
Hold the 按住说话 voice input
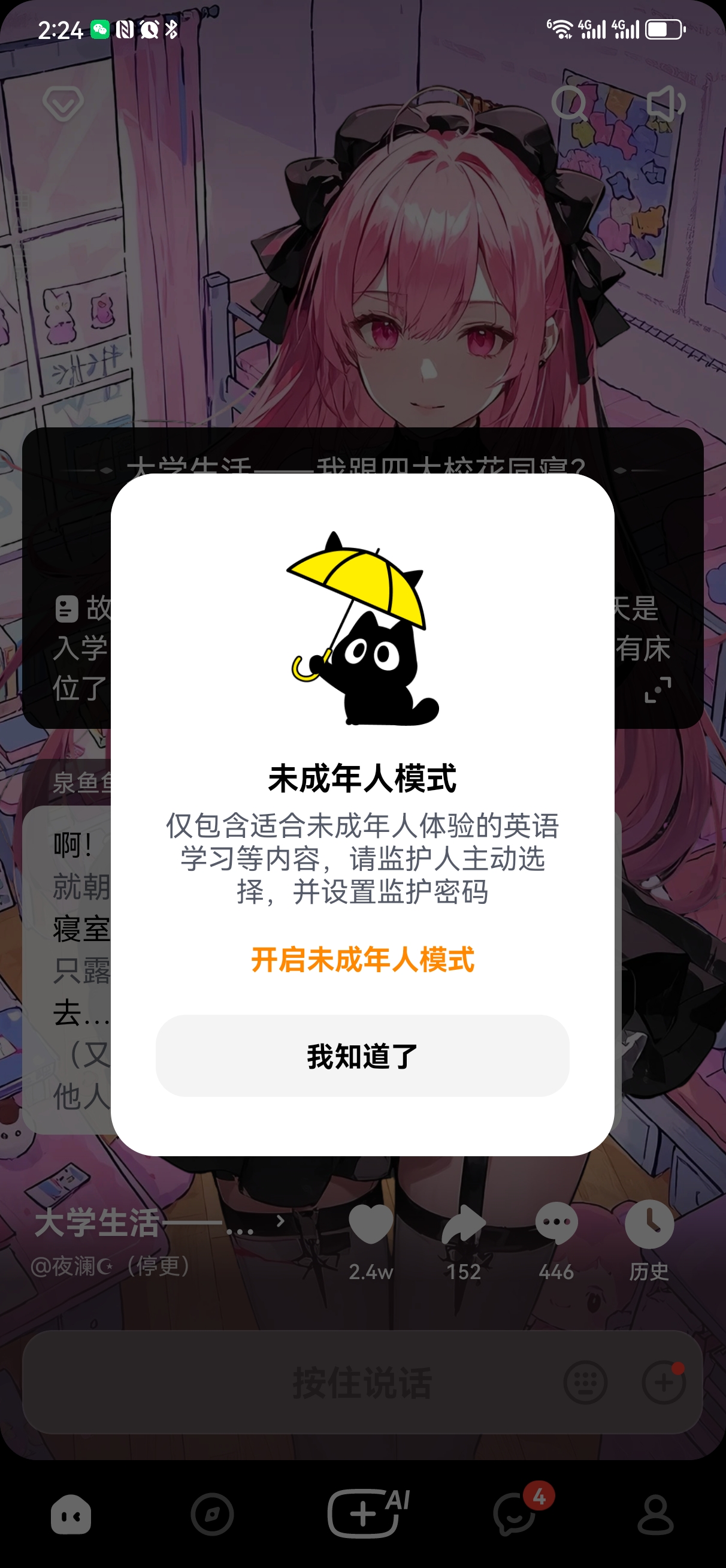[x=362, y=1383]
